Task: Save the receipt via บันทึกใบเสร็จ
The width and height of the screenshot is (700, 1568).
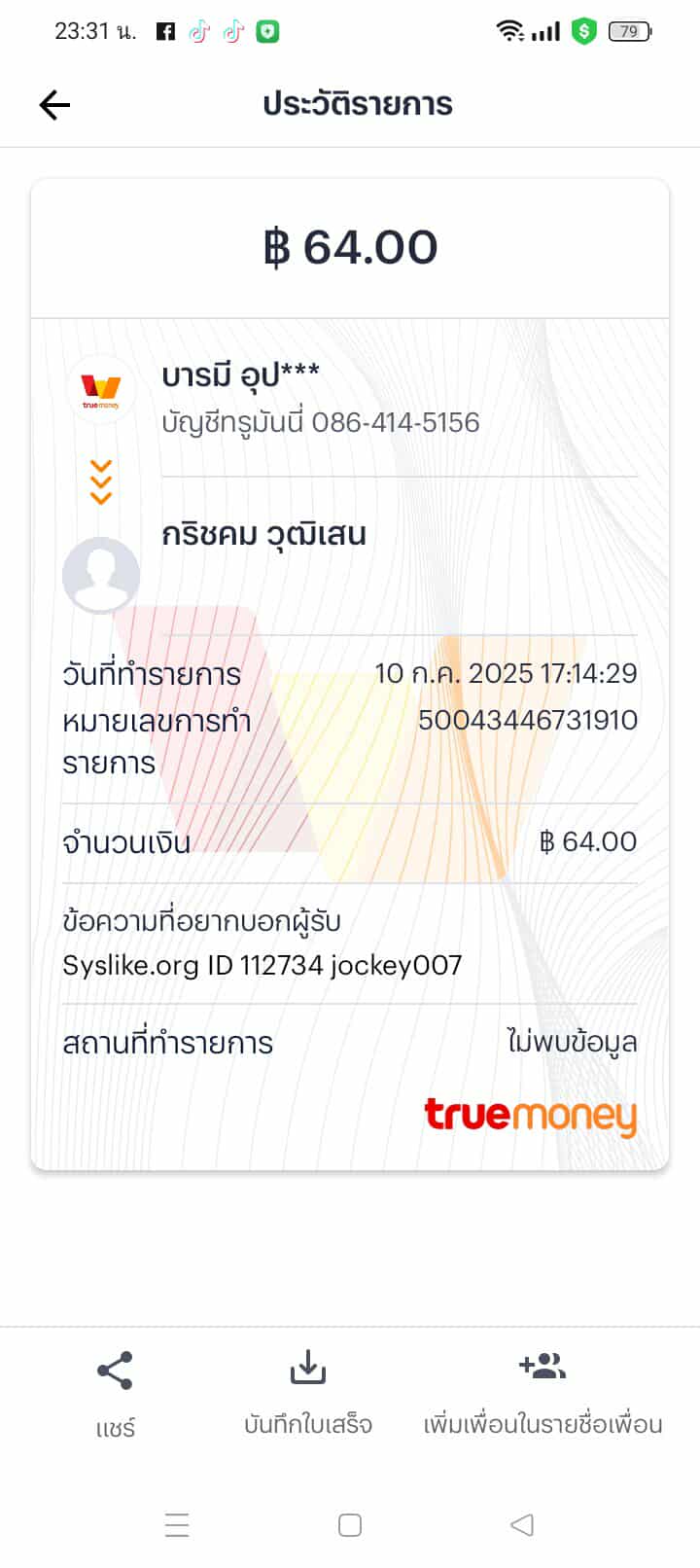Action: tap(307, 1393)
